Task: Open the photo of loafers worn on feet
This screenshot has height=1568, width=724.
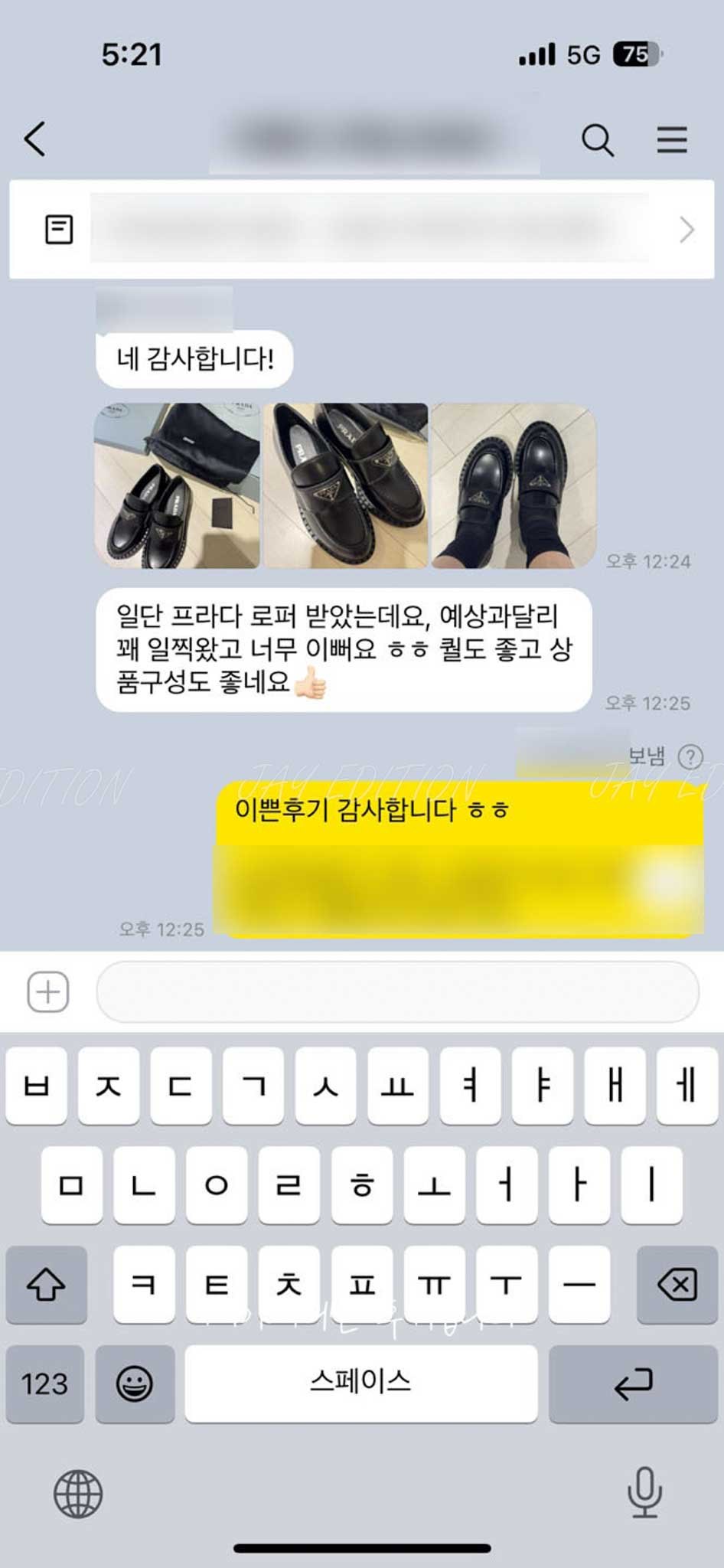Action: pyautogui.click(x=514, y=485)
